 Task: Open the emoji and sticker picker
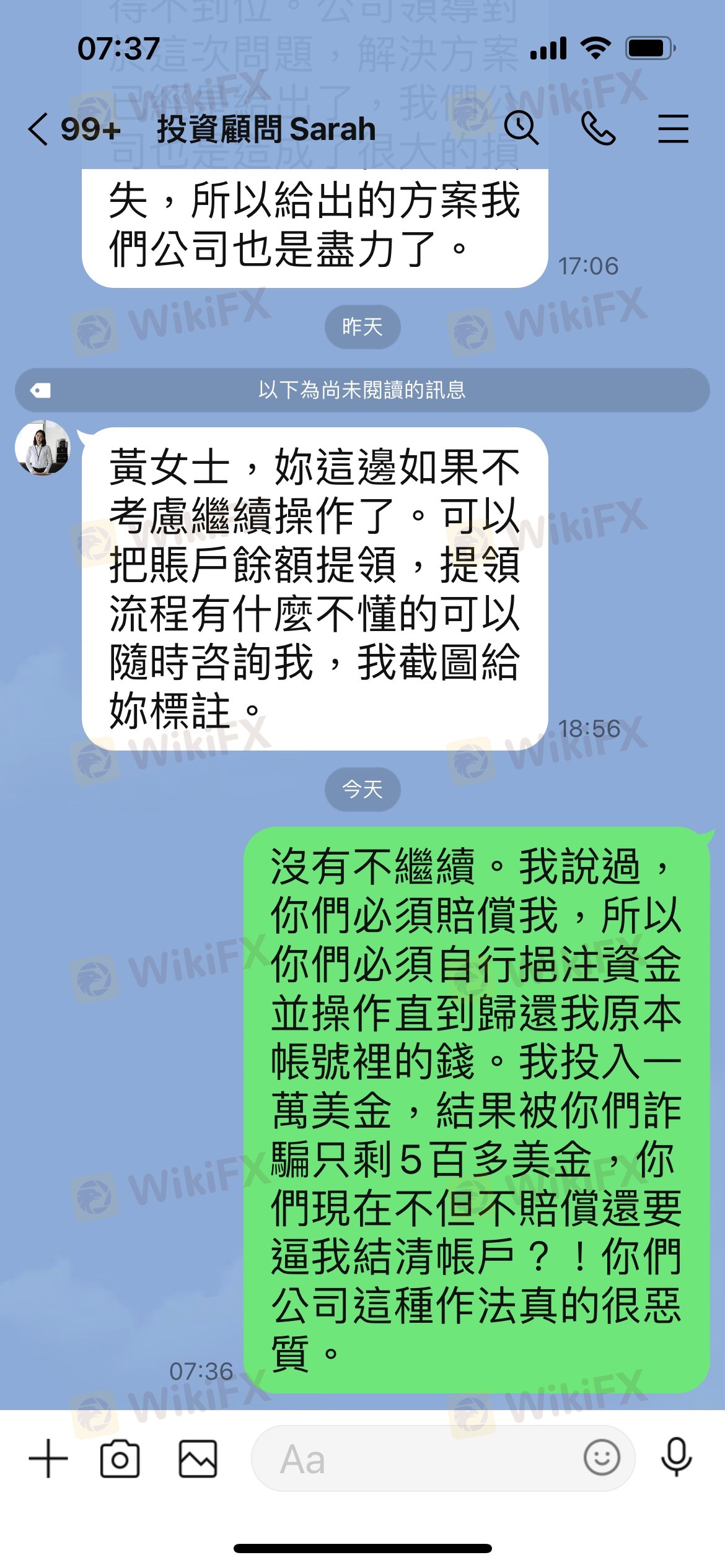click(602, 1457)
